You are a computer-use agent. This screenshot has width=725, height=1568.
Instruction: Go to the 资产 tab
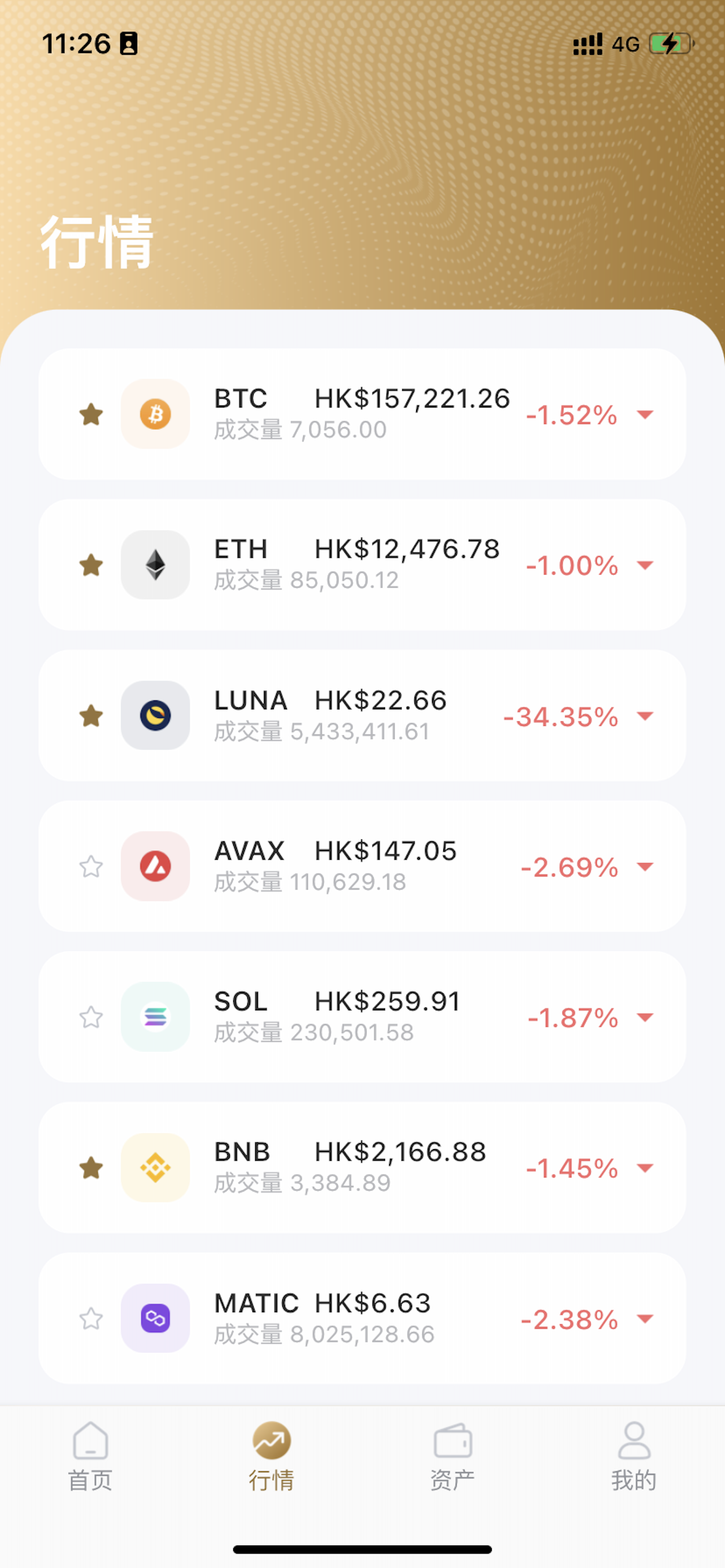click(x=453, y=1456)
